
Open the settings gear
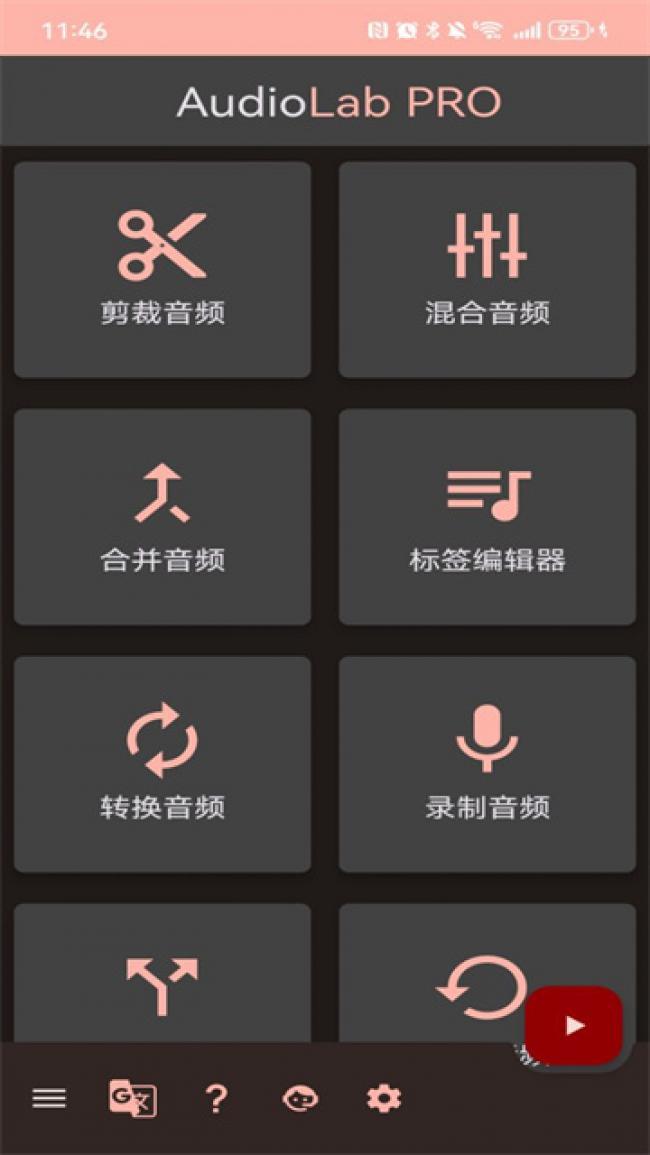(x=384, y=1099)
